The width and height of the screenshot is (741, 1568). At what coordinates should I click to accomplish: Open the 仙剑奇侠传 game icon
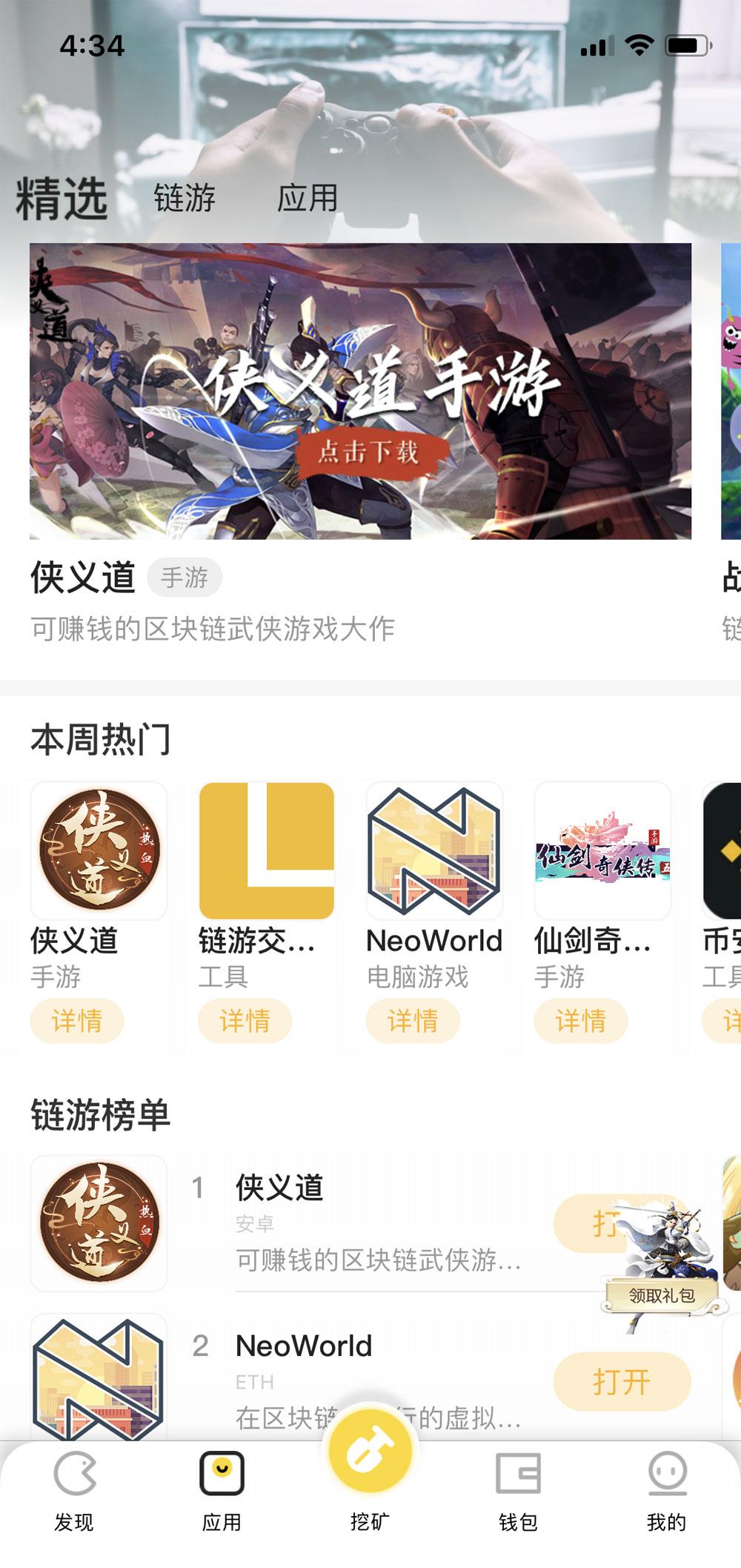pos(602,851)
